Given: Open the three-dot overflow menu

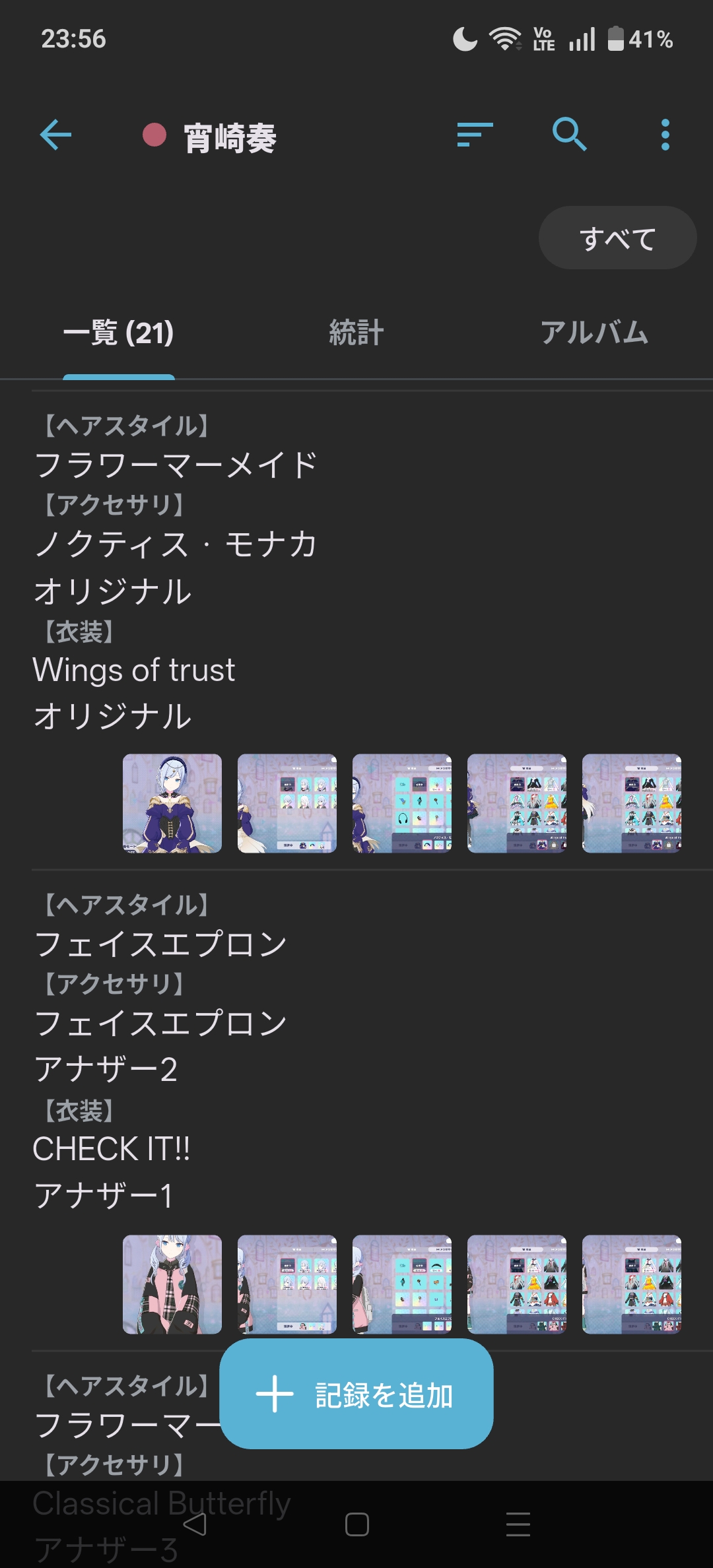Looking at the screenshot, I should point(665,135).
